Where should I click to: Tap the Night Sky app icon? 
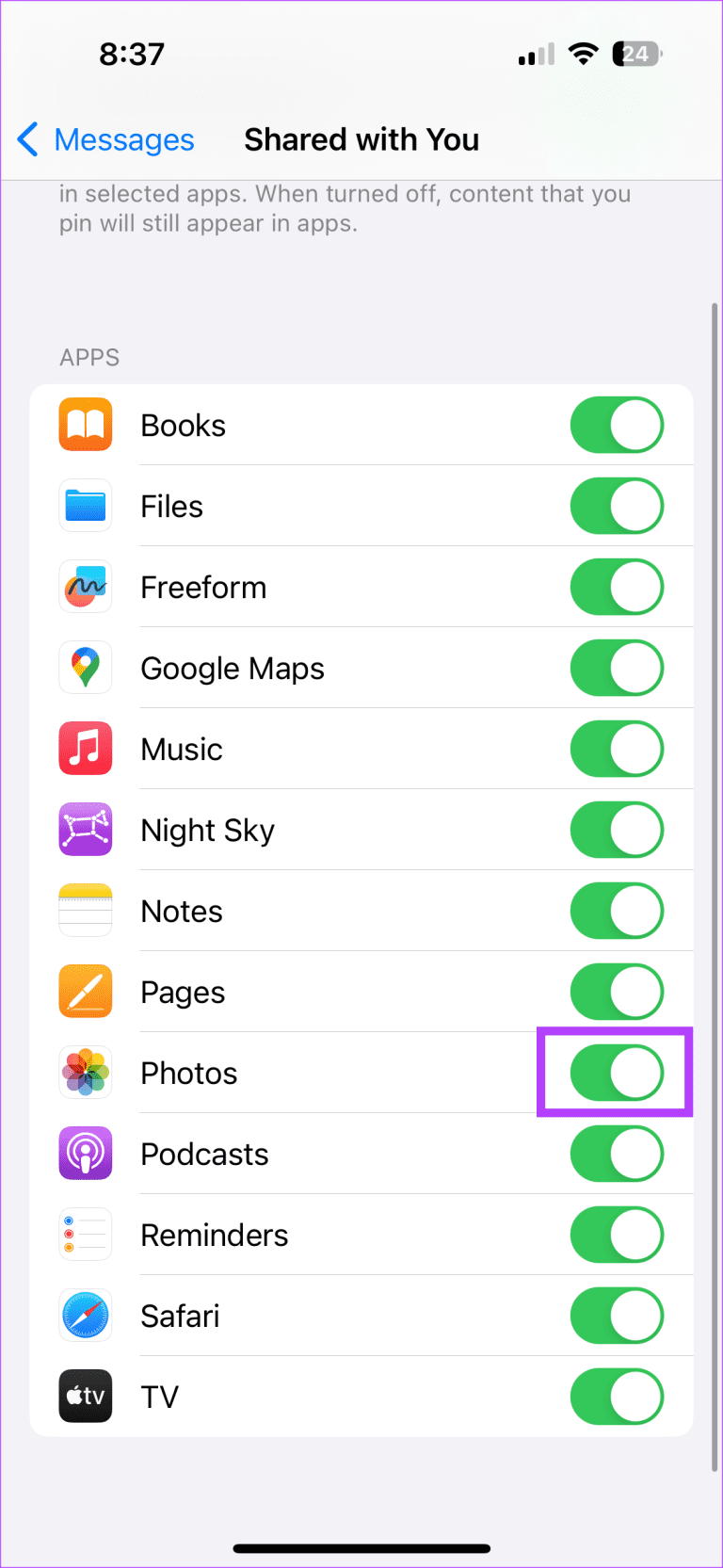tap(85, 830)
